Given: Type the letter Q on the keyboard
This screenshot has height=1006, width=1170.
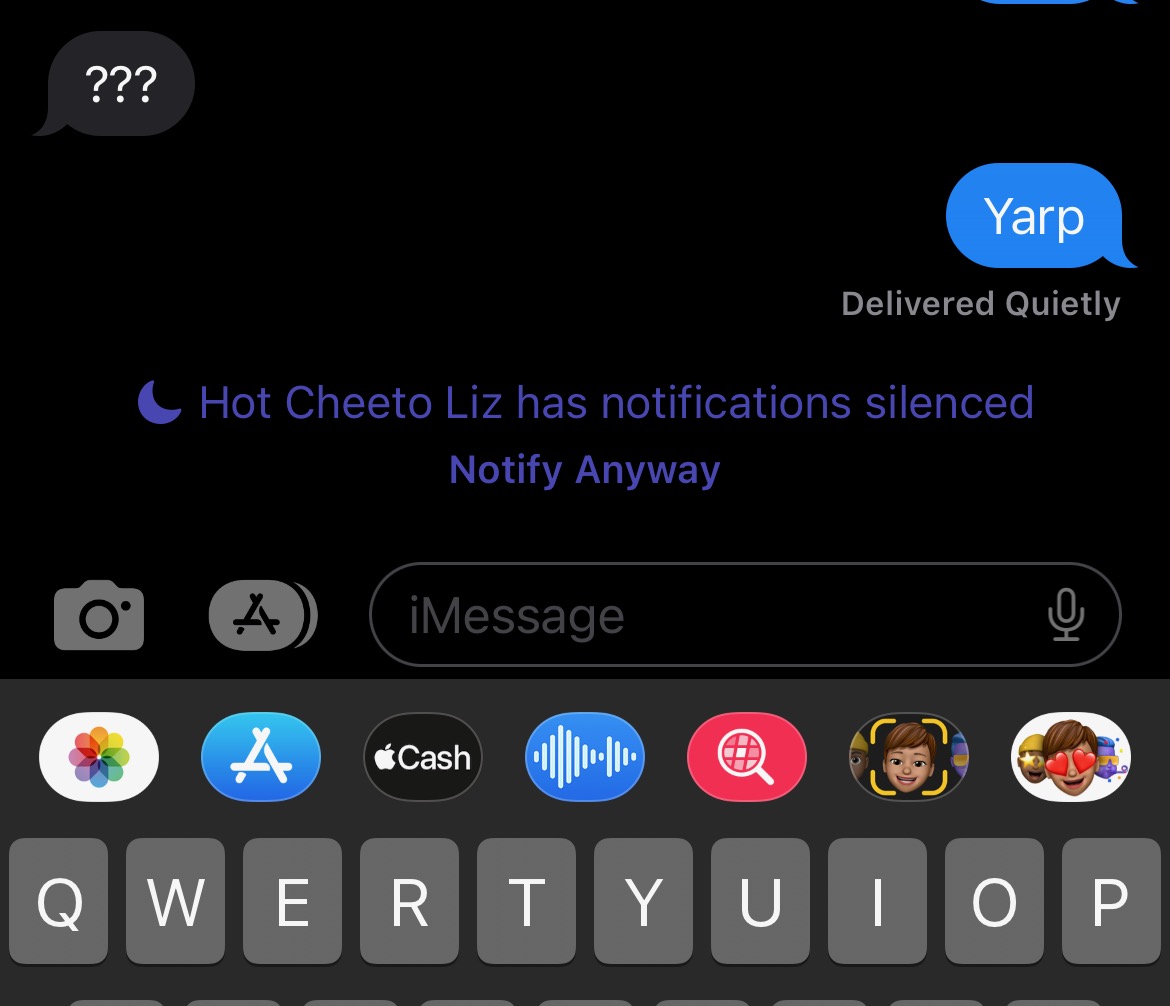Looking at the screenshot, I should (59, 902).
